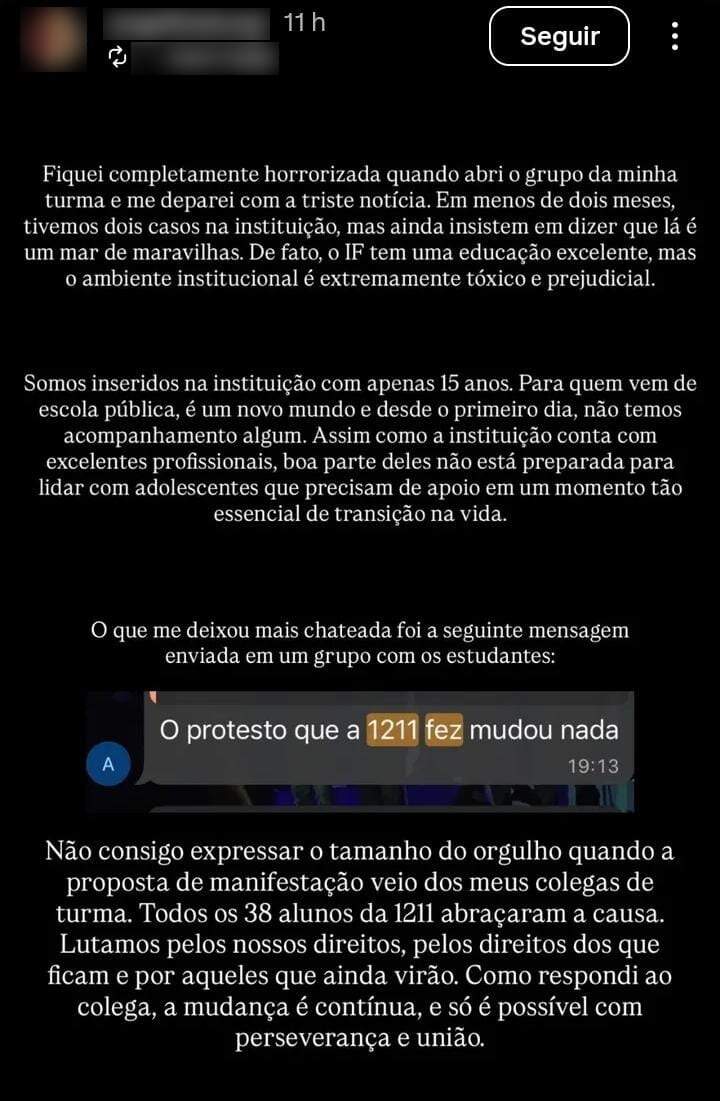Open the three-dot overflow menu
Screen dimensions: 720x1101
pyautogui.click(x=675, y=37)
